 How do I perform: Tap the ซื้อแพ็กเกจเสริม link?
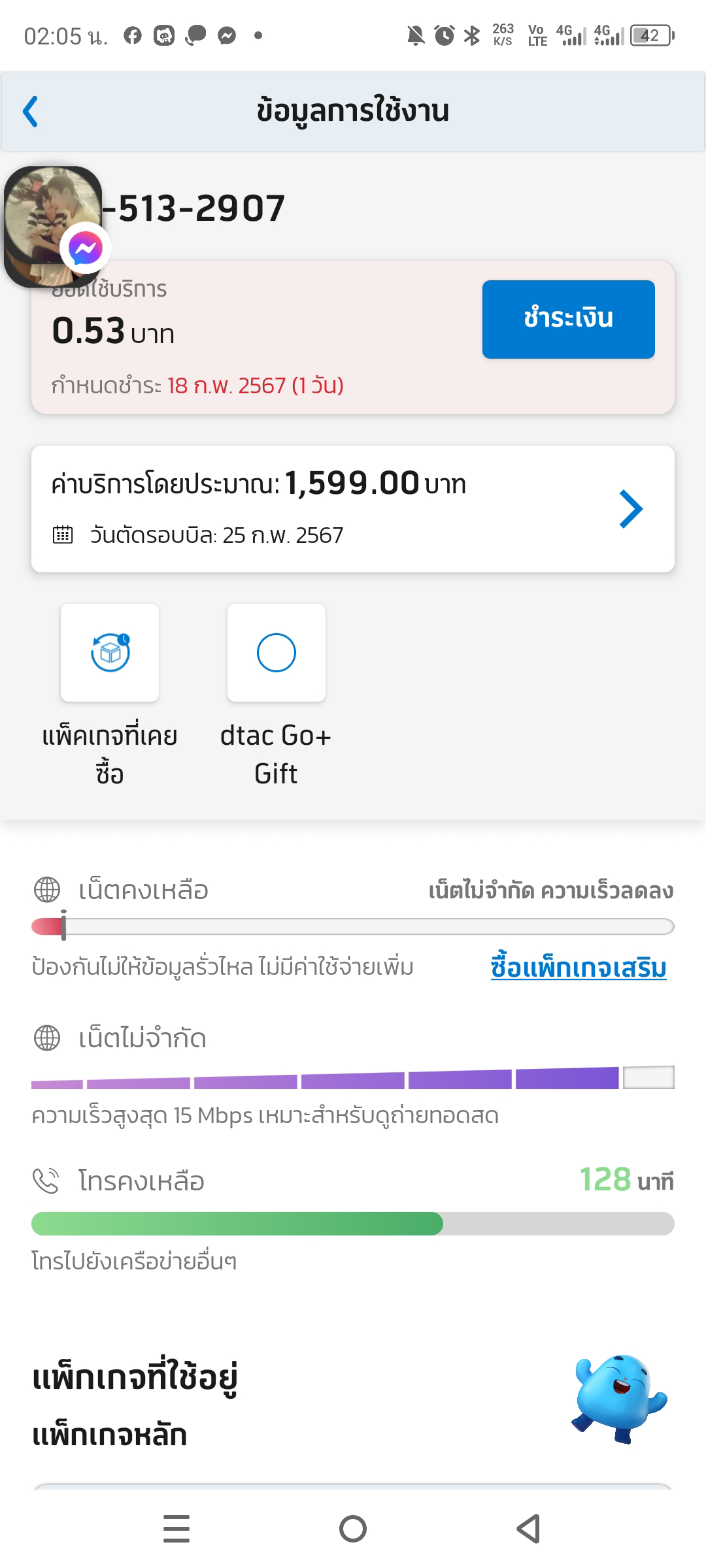pyautogui.click(x=579, y=968)
